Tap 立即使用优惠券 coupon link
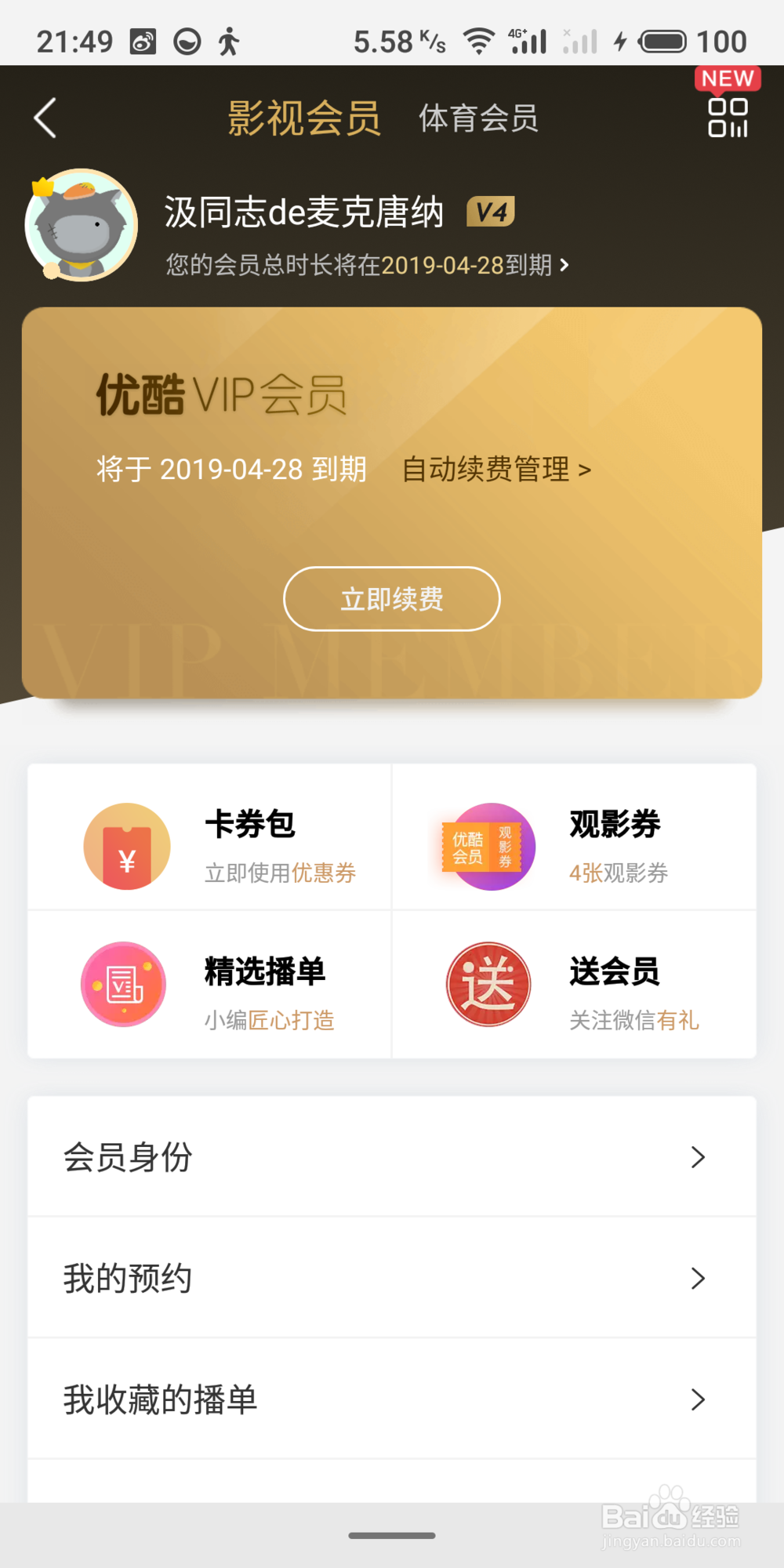 coord(278,873)
